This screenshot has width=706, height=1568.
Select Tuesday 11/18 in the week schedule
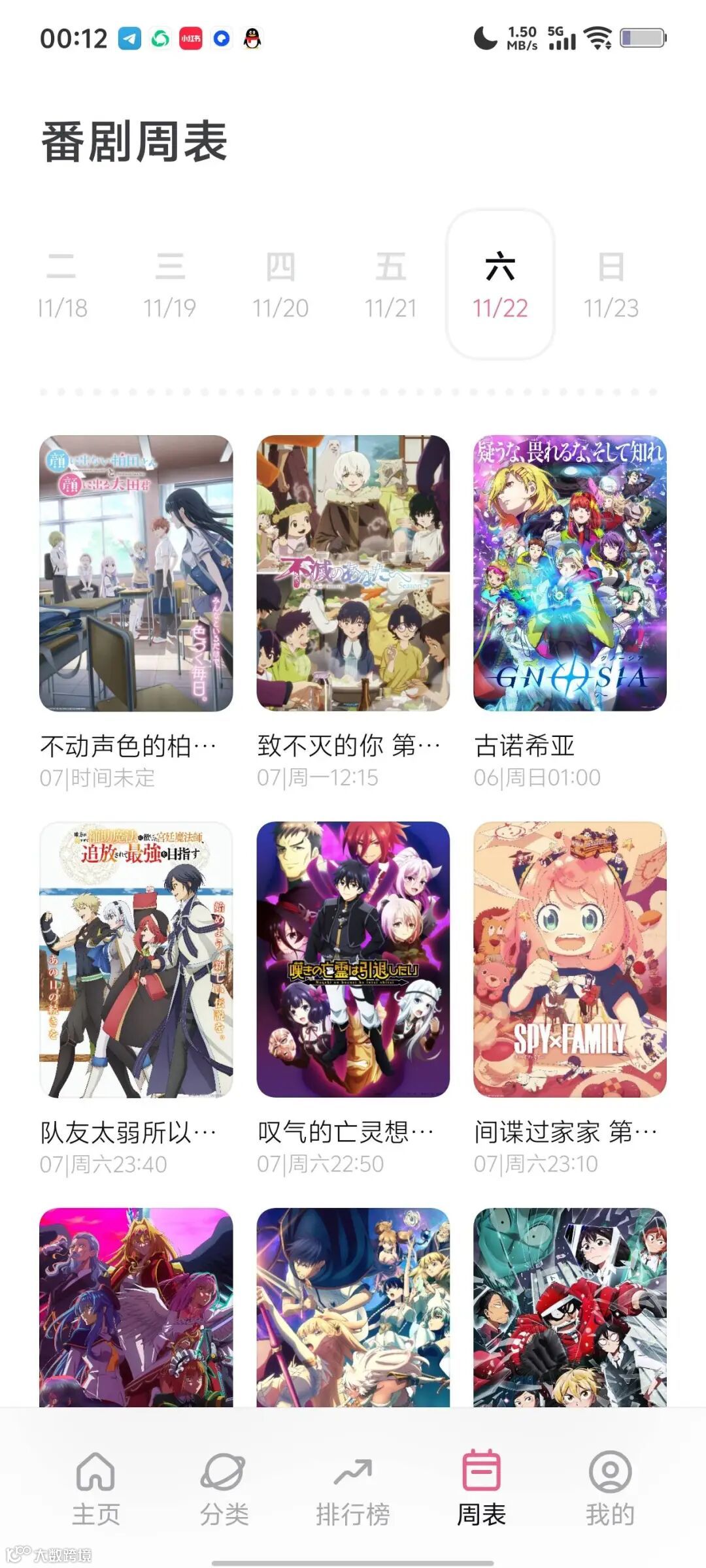pyautogui.click(x=63, y=285)
